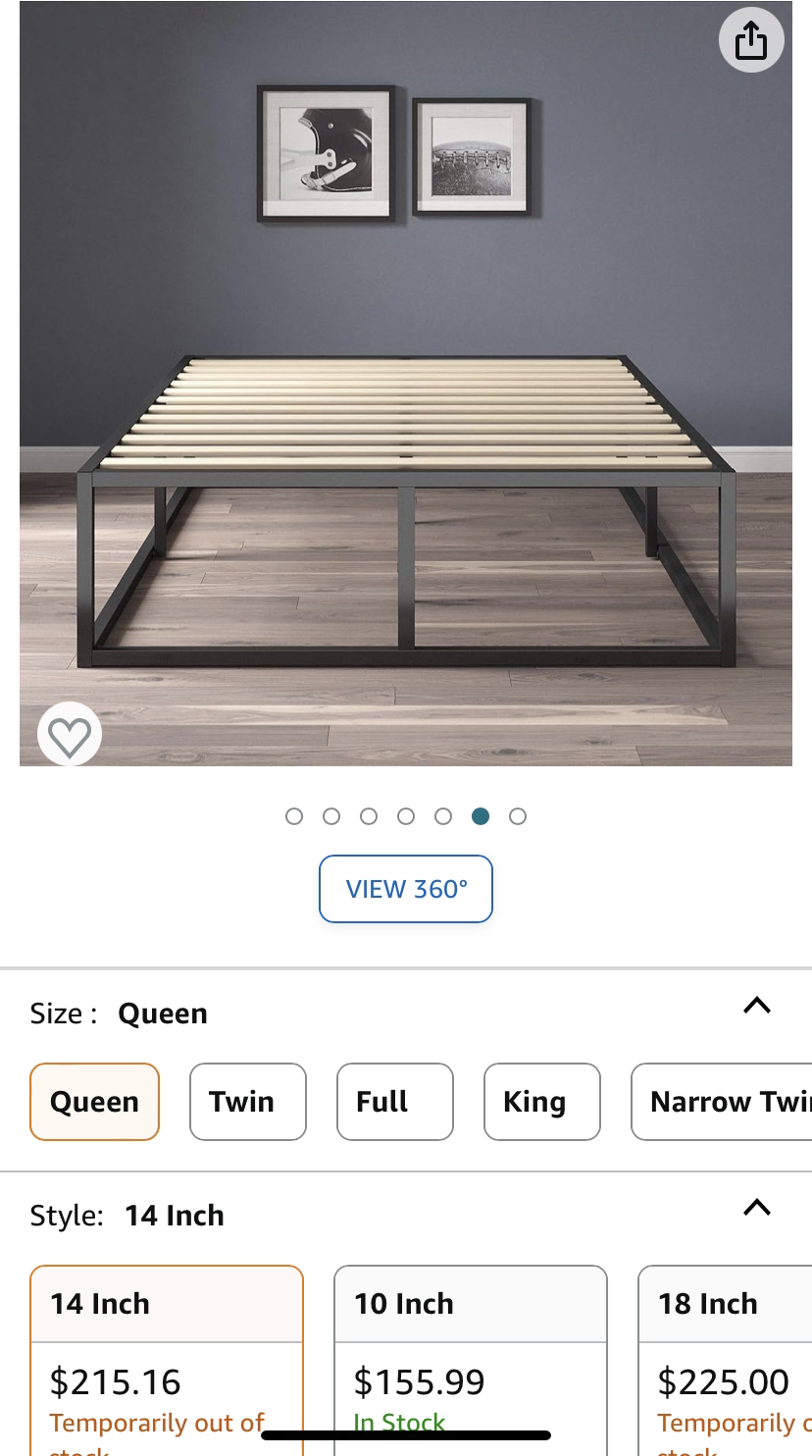Select the Twin size option
Viewport: 812px width, 1456px height.
[247, 1102]
